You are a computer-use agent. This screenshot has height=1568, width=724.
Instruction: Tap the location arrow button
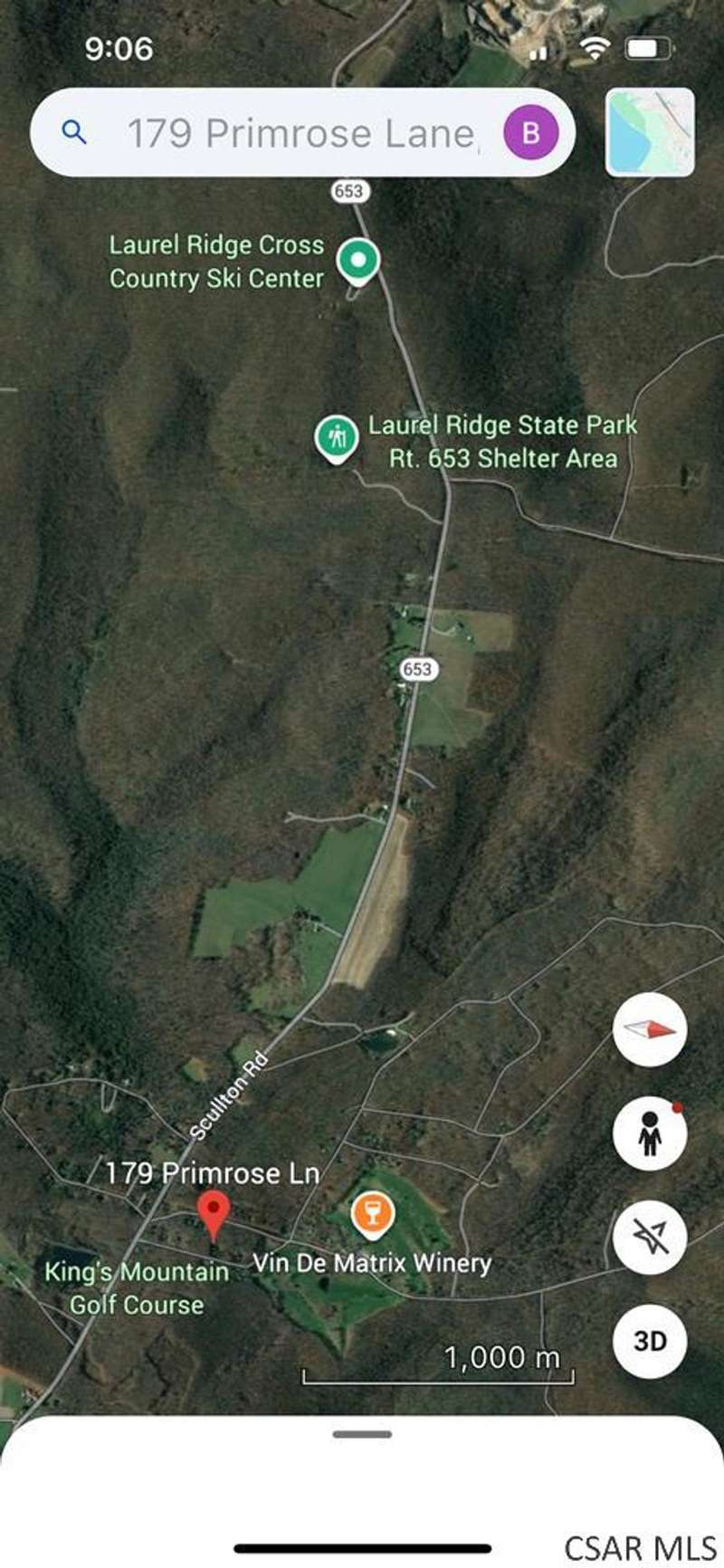(650, 1237)
